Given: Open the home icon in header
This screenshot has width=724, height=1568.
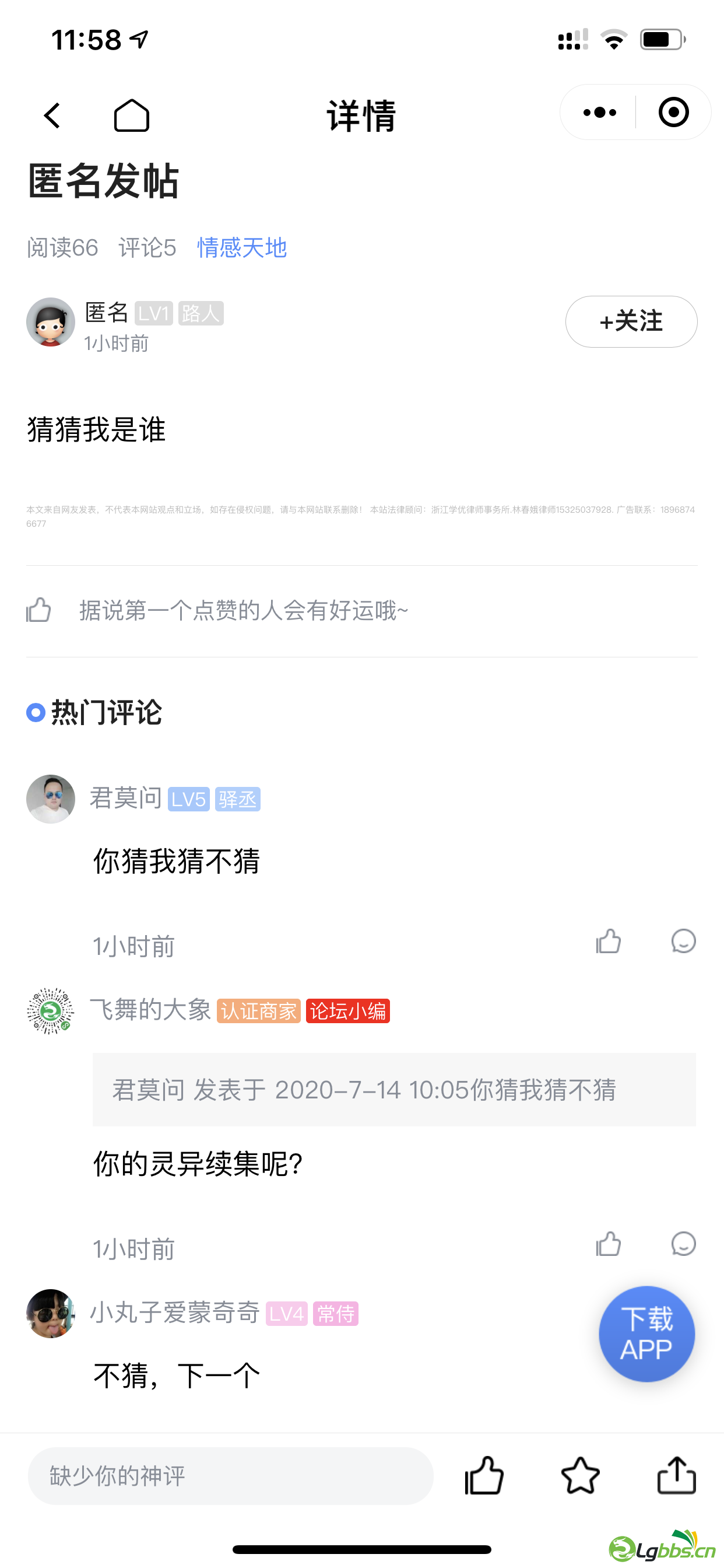Looking at the screenshot, I should (x=131, y=115).
